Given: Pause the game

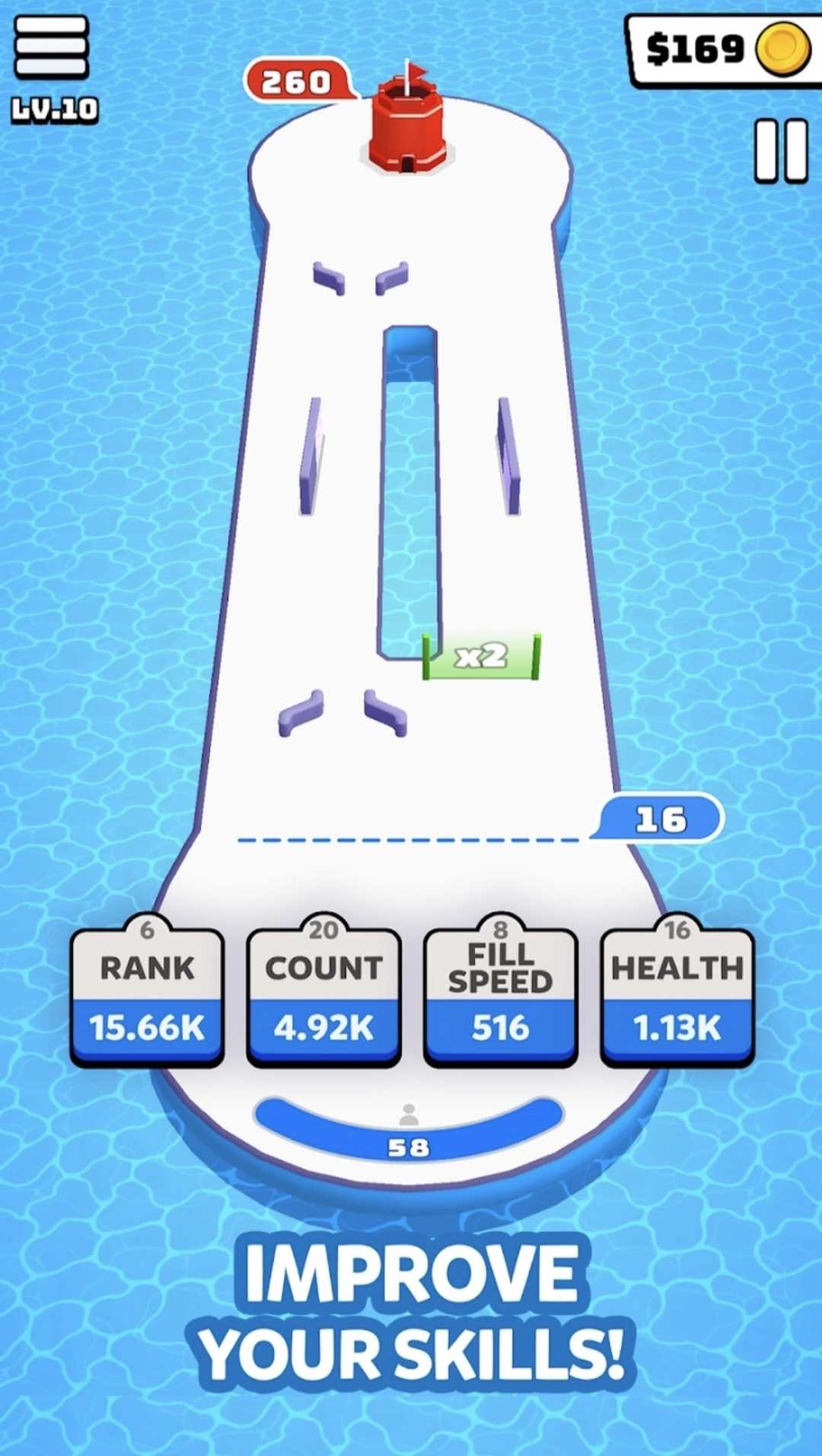Looking at the screenshot, I should point(780,151).
